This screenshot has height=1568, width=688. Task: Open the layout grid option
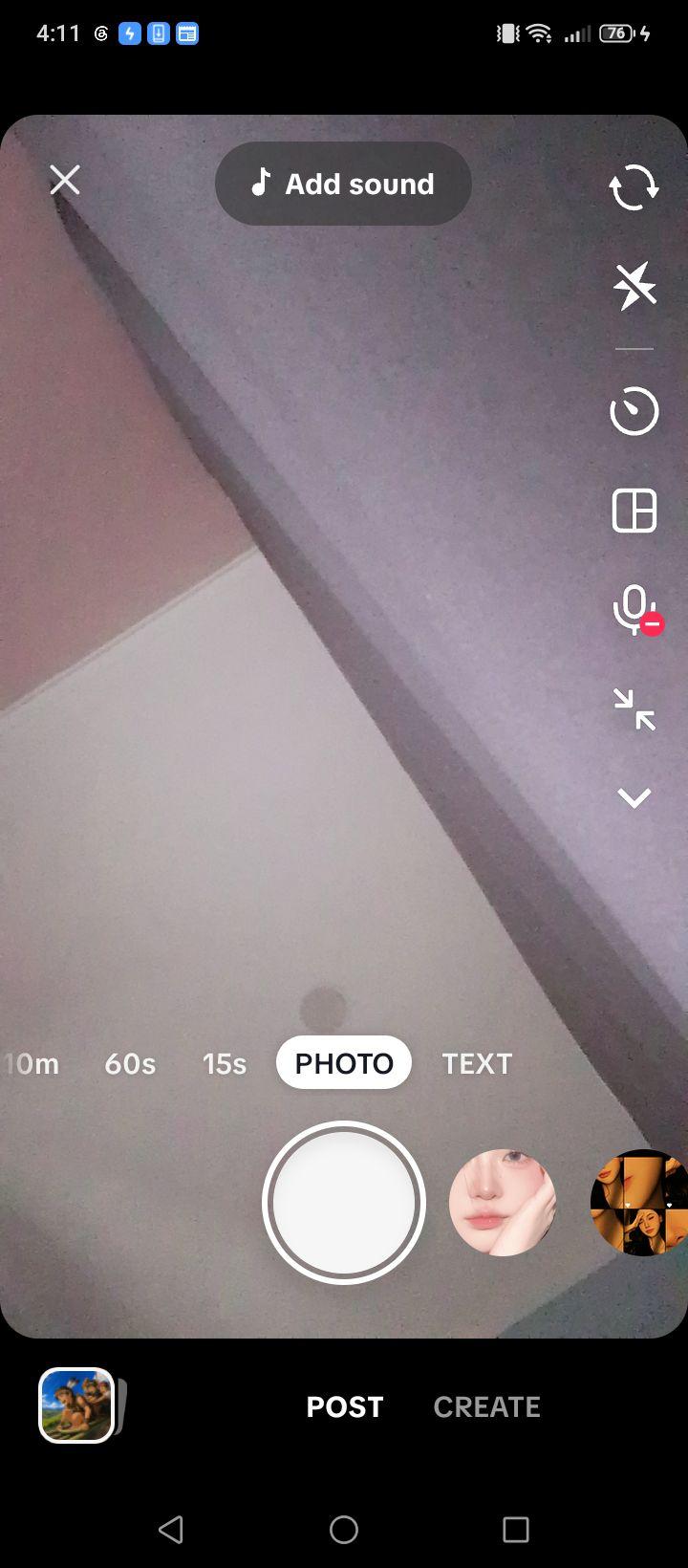coord(634,510)
